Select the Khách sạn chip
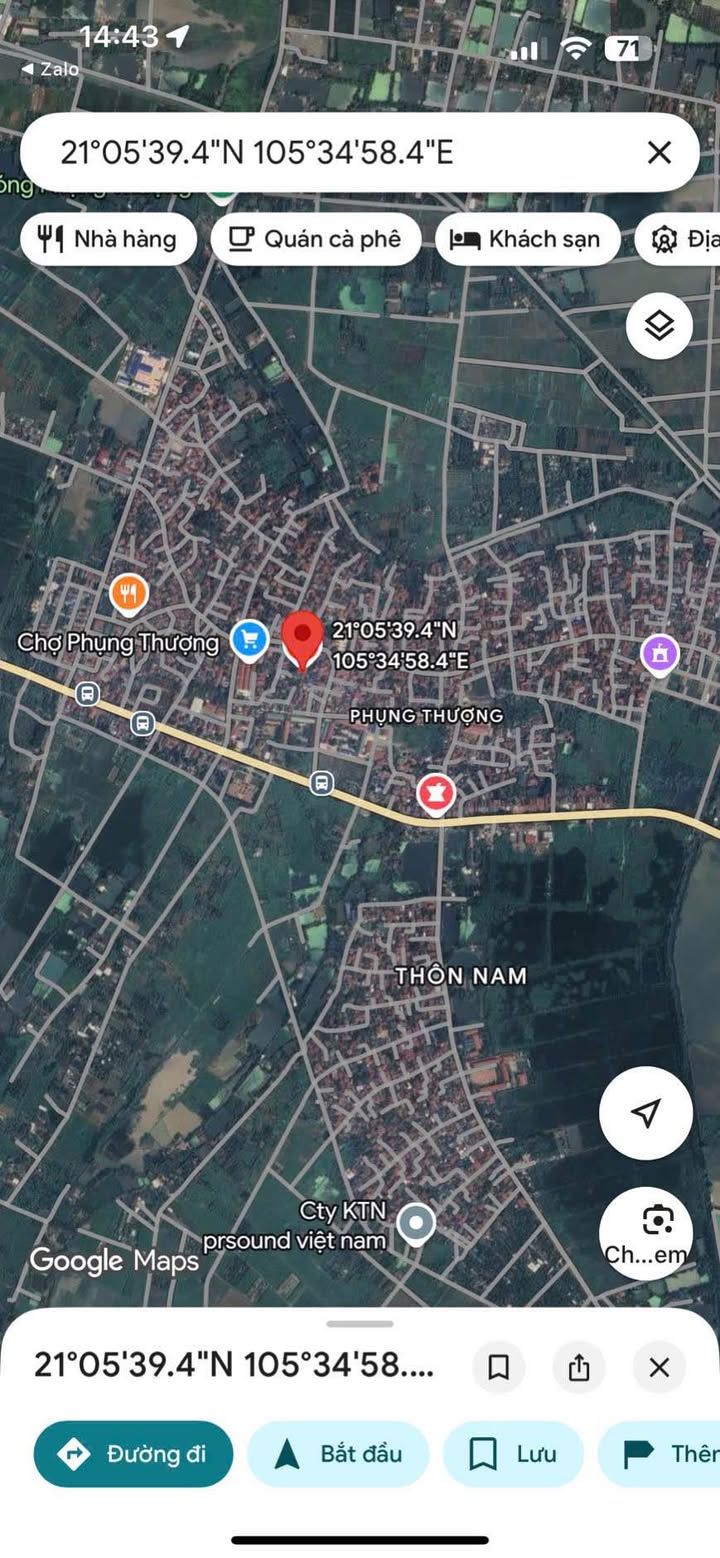Image resolution: width=720 pixels, height=1558 pixels. tap(527, 239)
